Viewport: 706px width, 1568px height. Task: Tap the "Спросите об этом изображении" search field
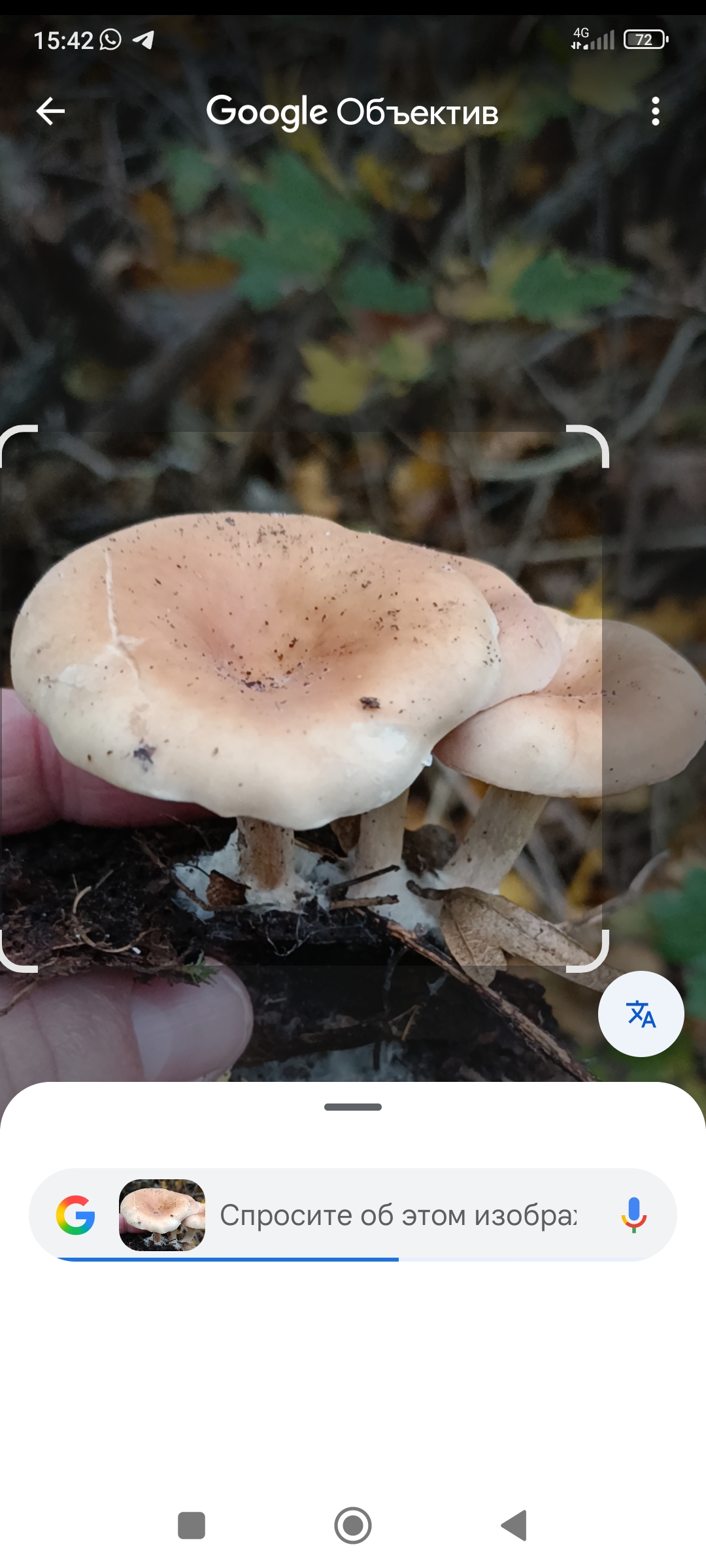pyautogui.click(x=399, y=1215)
